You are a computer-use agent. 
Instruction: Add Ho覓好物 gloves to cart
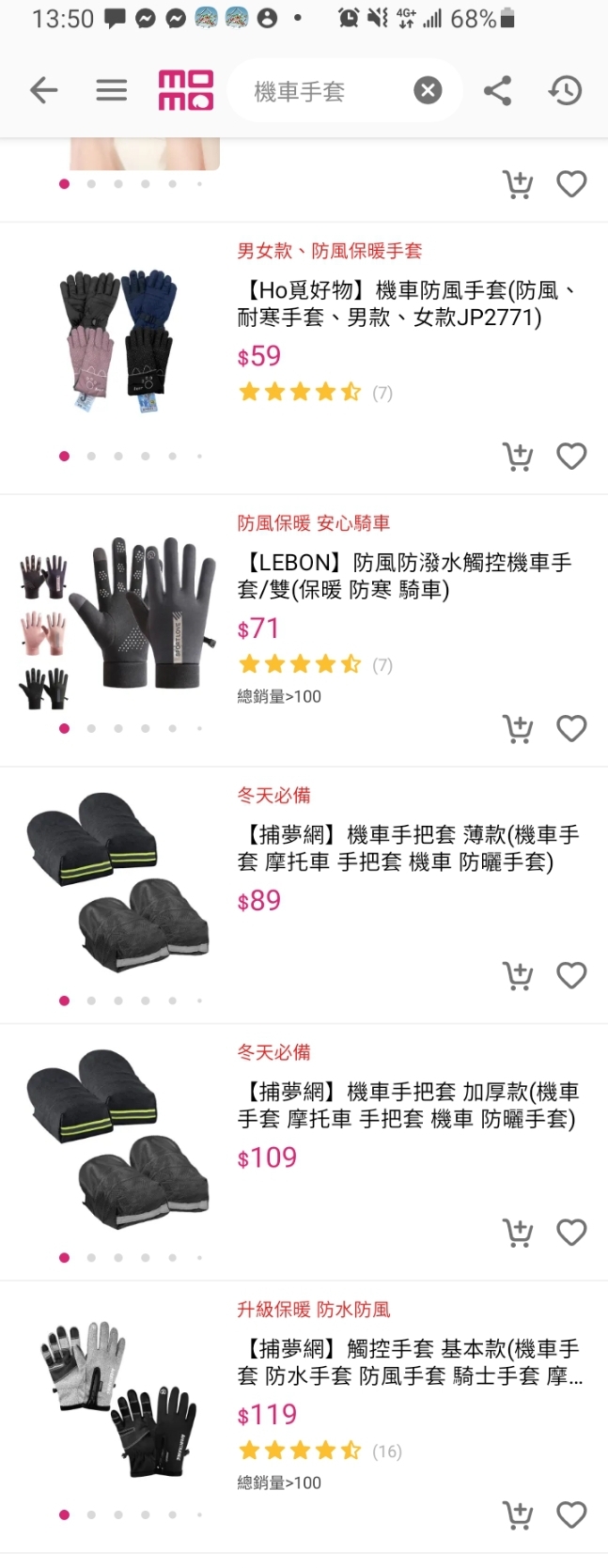pyautogui.click(x=518, y=457)
